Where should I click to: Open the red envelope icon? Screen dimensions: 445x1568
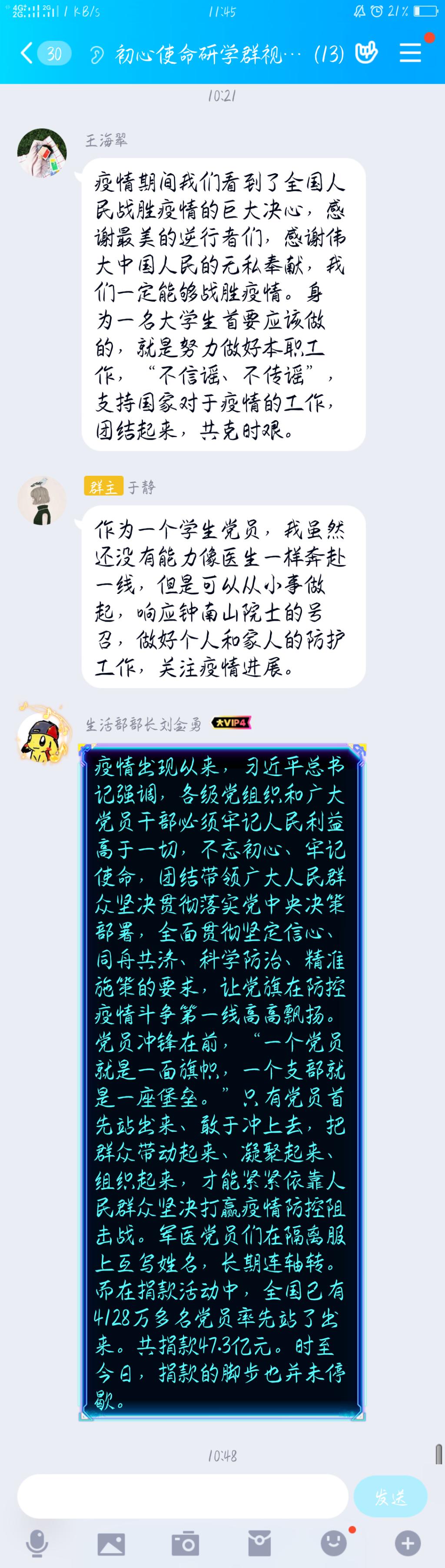point(260,1543)
